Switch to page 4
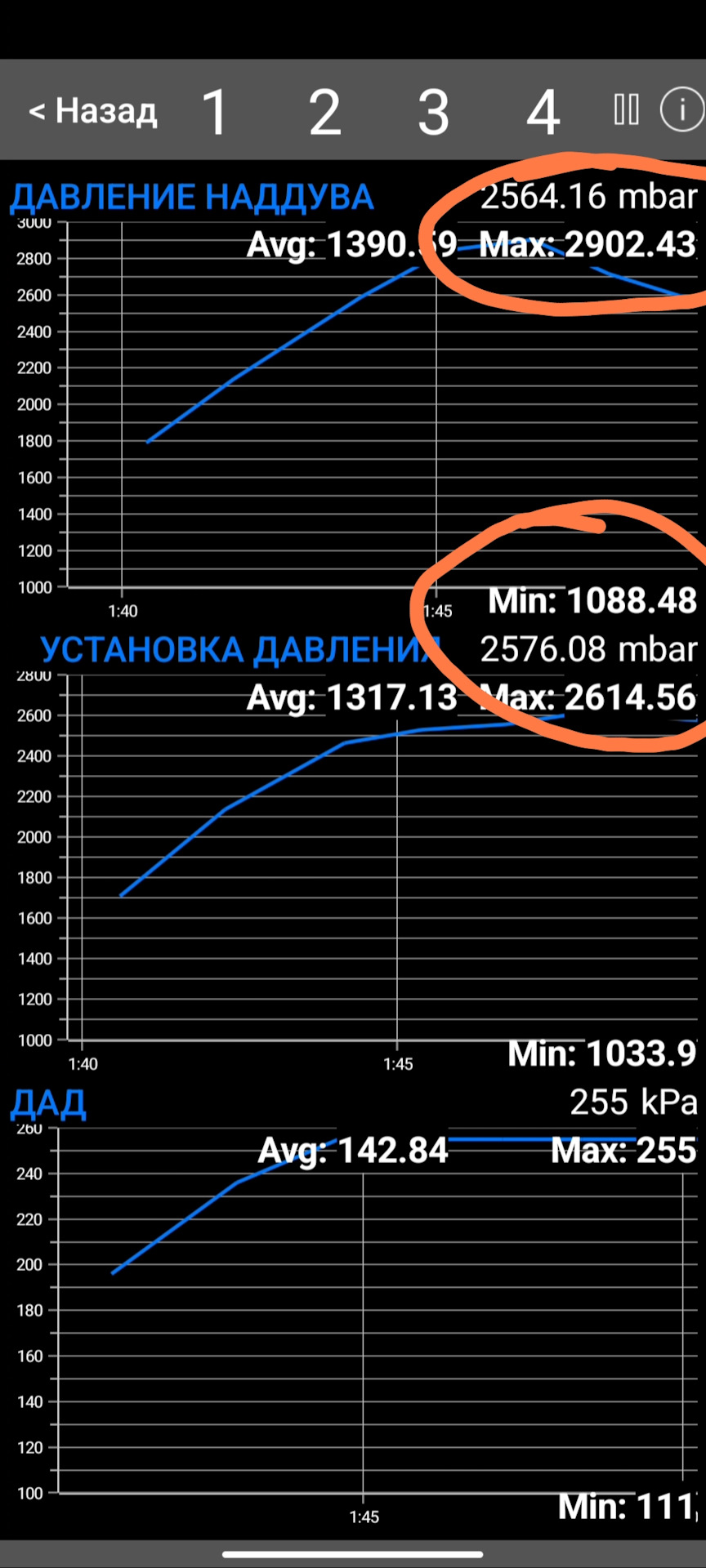Screen dimensions: 706x1568 (543, 112)
